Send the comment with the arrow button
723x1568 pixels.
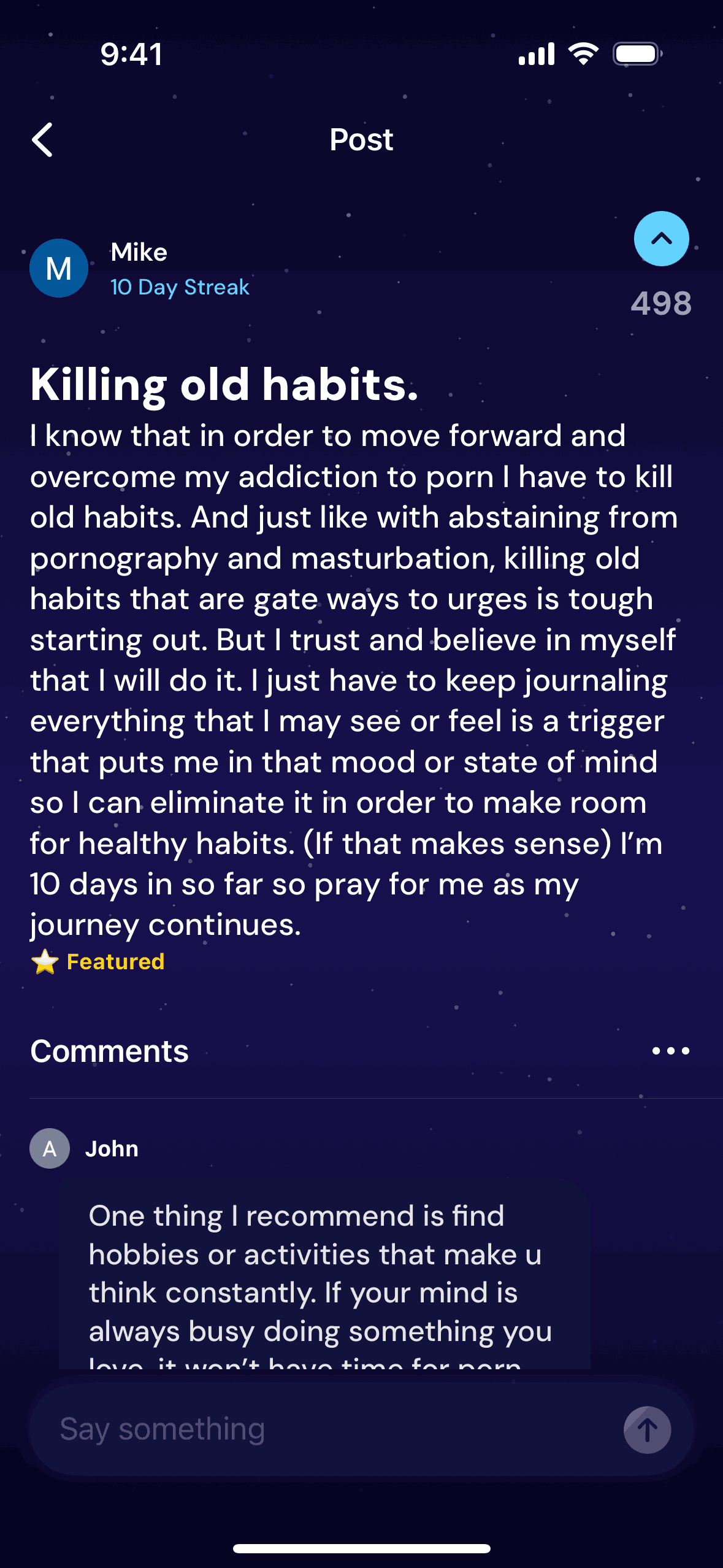coord(647,1430)
